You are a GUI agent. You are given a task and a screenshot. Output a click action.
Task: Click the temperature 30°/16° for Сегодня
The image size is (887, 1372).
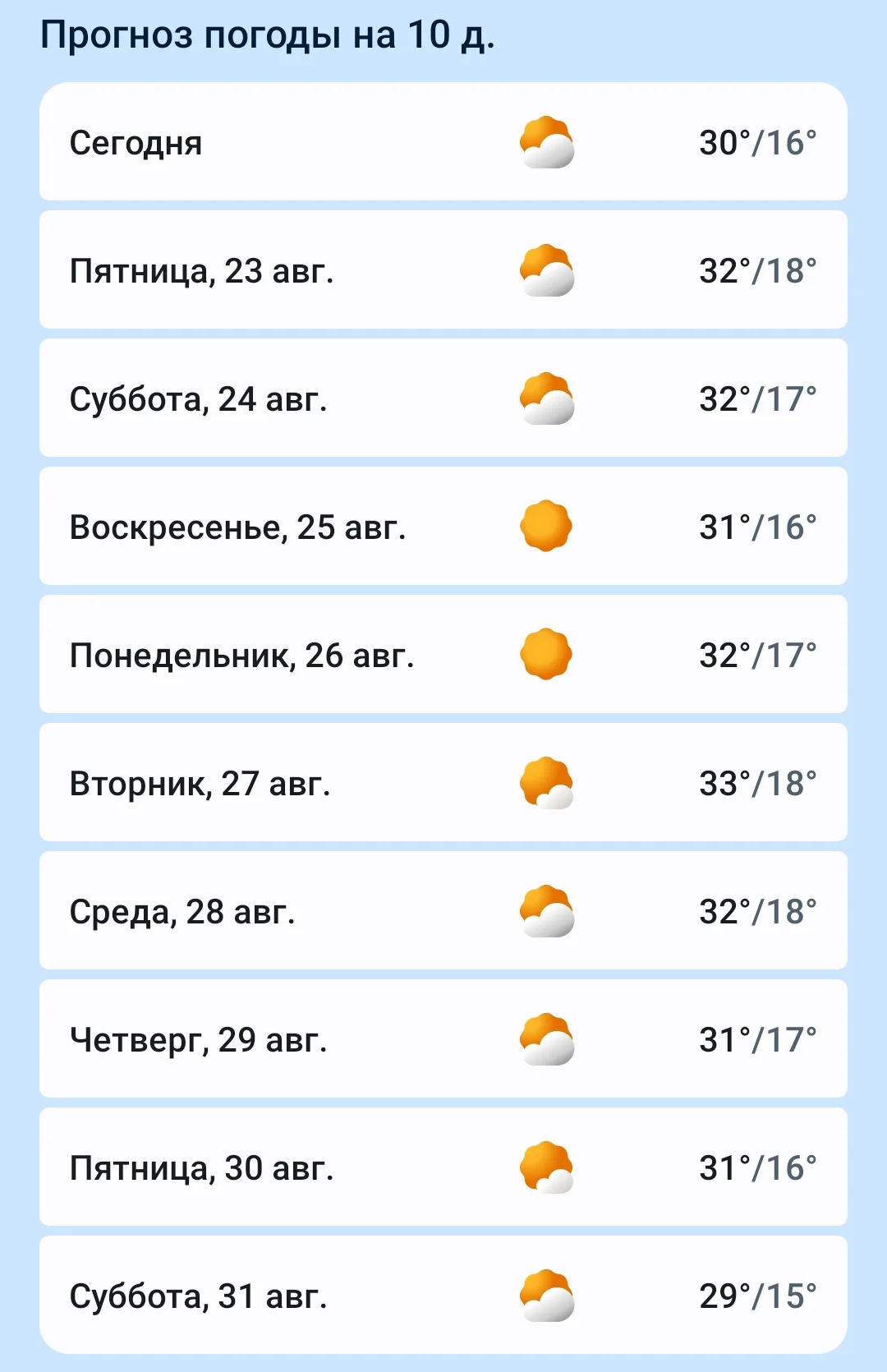coord(757,140)
